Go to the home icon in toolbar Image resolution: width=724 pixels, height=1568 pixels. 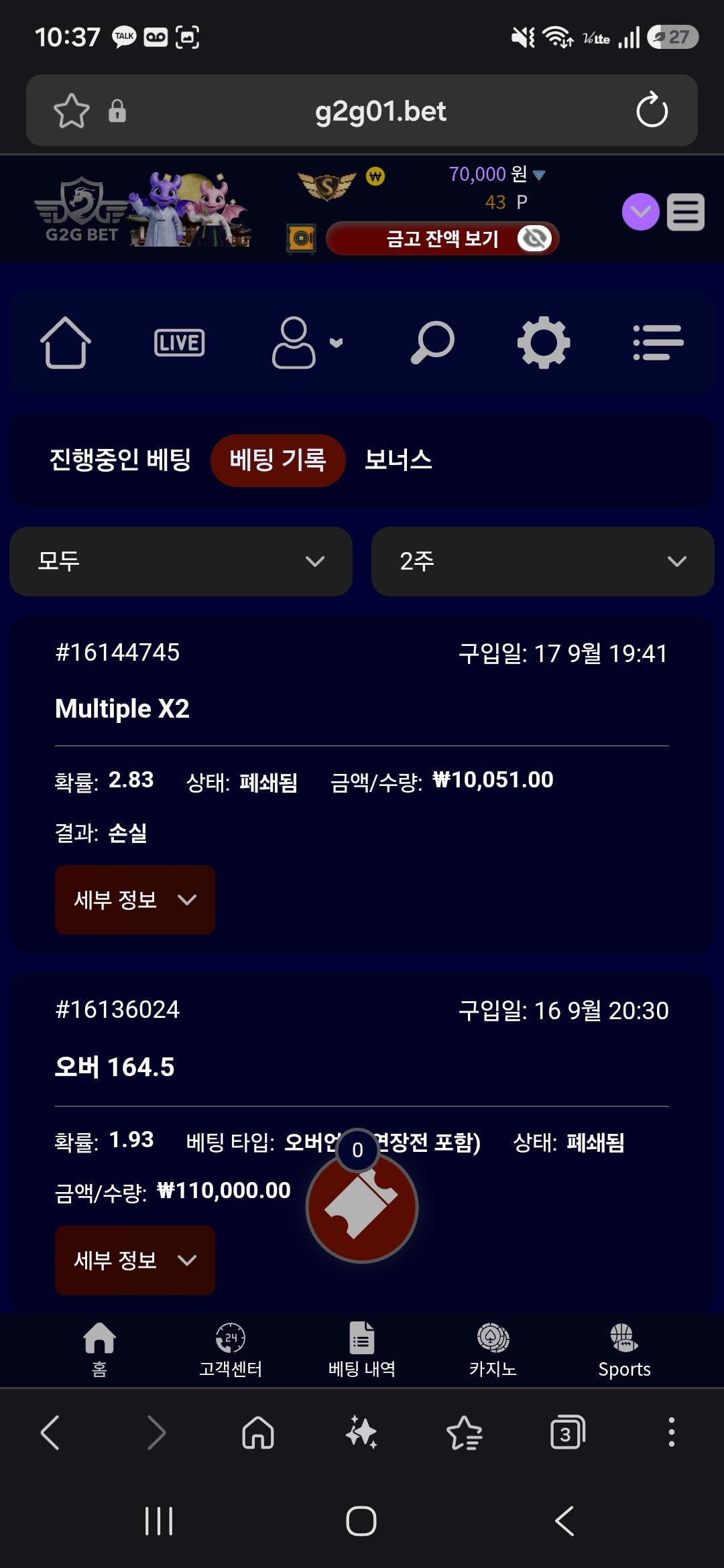click(66, 342)
